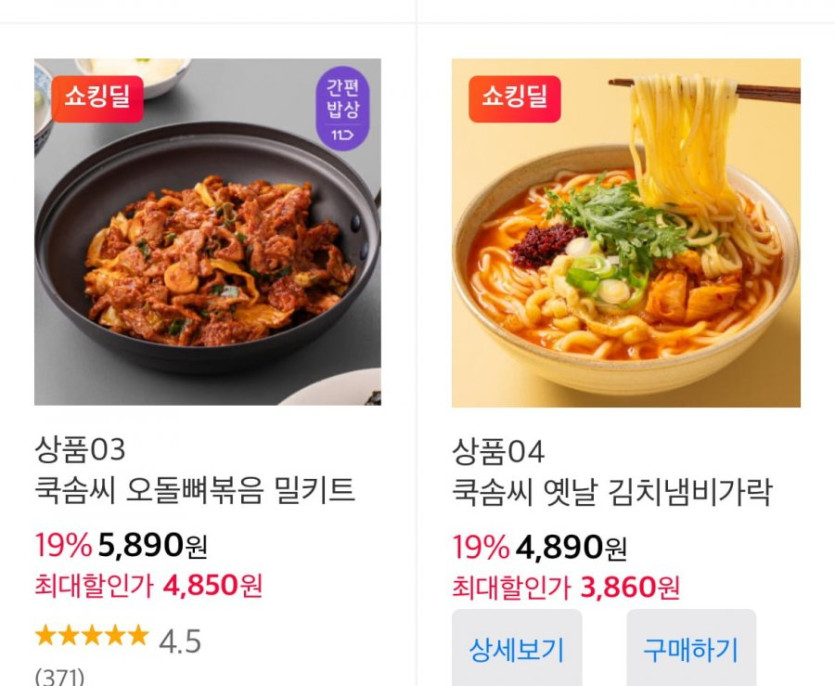Open the 쿡솜씨 오돌뼈볶음 밀키트 product card

pos(207,232)
